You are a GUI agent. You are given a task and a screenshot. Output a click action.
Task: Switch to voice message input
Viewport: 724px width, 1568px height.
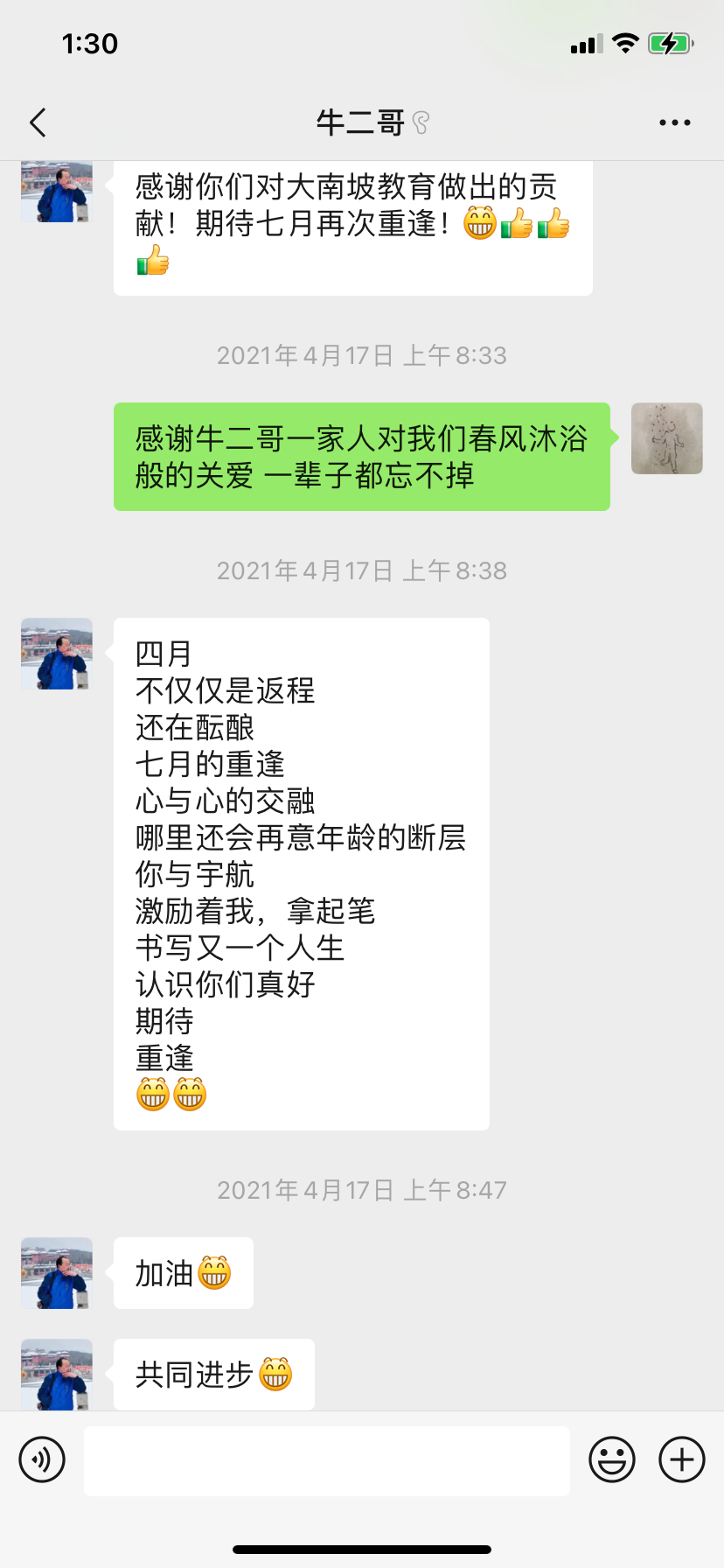pyautogui.click(x=42, y=1459)
